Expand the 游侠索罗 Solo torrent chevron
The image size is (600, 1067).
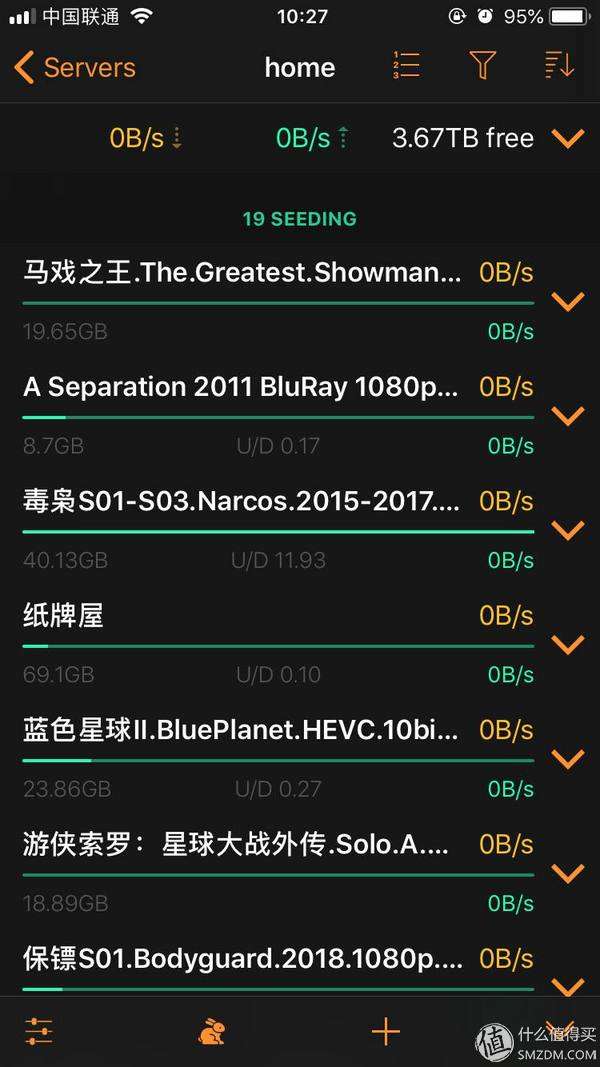pos(567,874)
